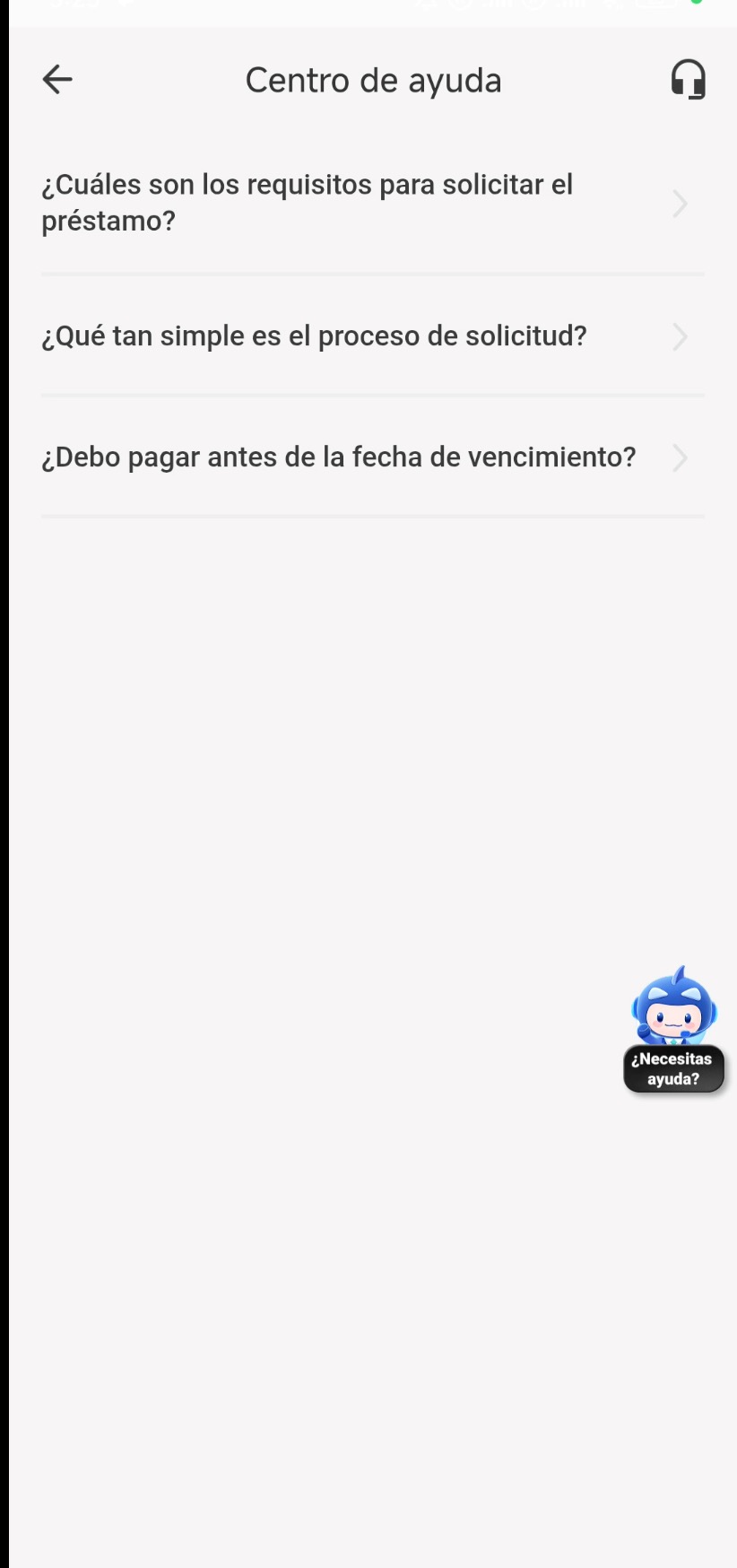Go back using the top-left arrow
Screen dimensions: 737x1568
tap(57, 80)
